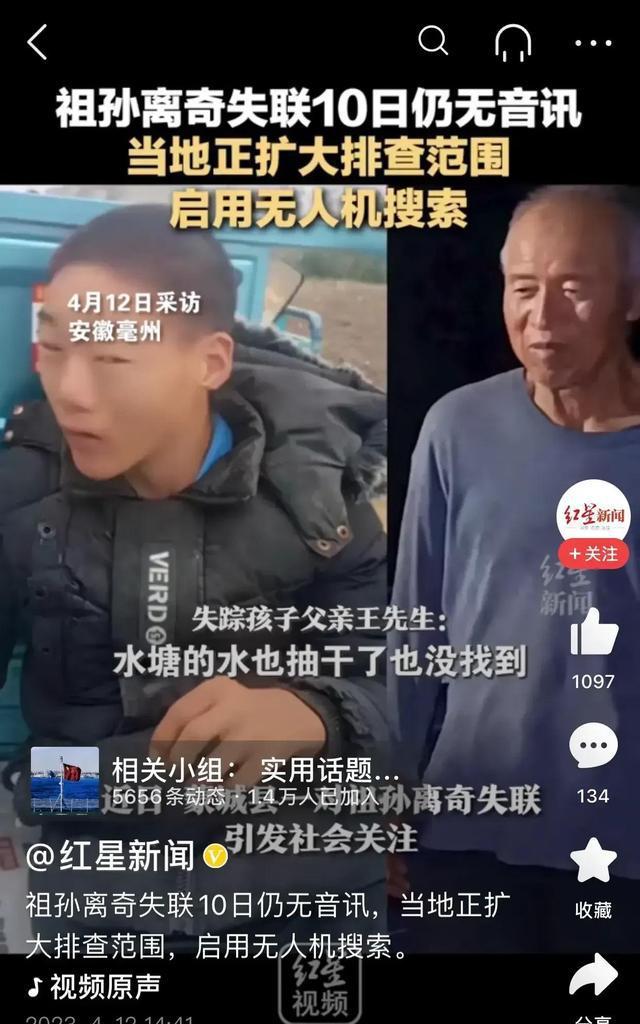640x1024 pixels.
Task: Share this video via the arrow icon
Action: 593,974
